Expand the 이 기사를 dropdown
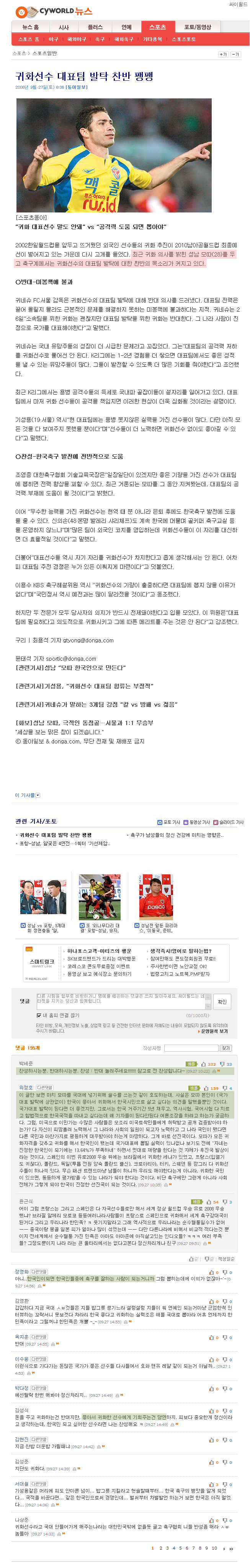 (38, 795)
